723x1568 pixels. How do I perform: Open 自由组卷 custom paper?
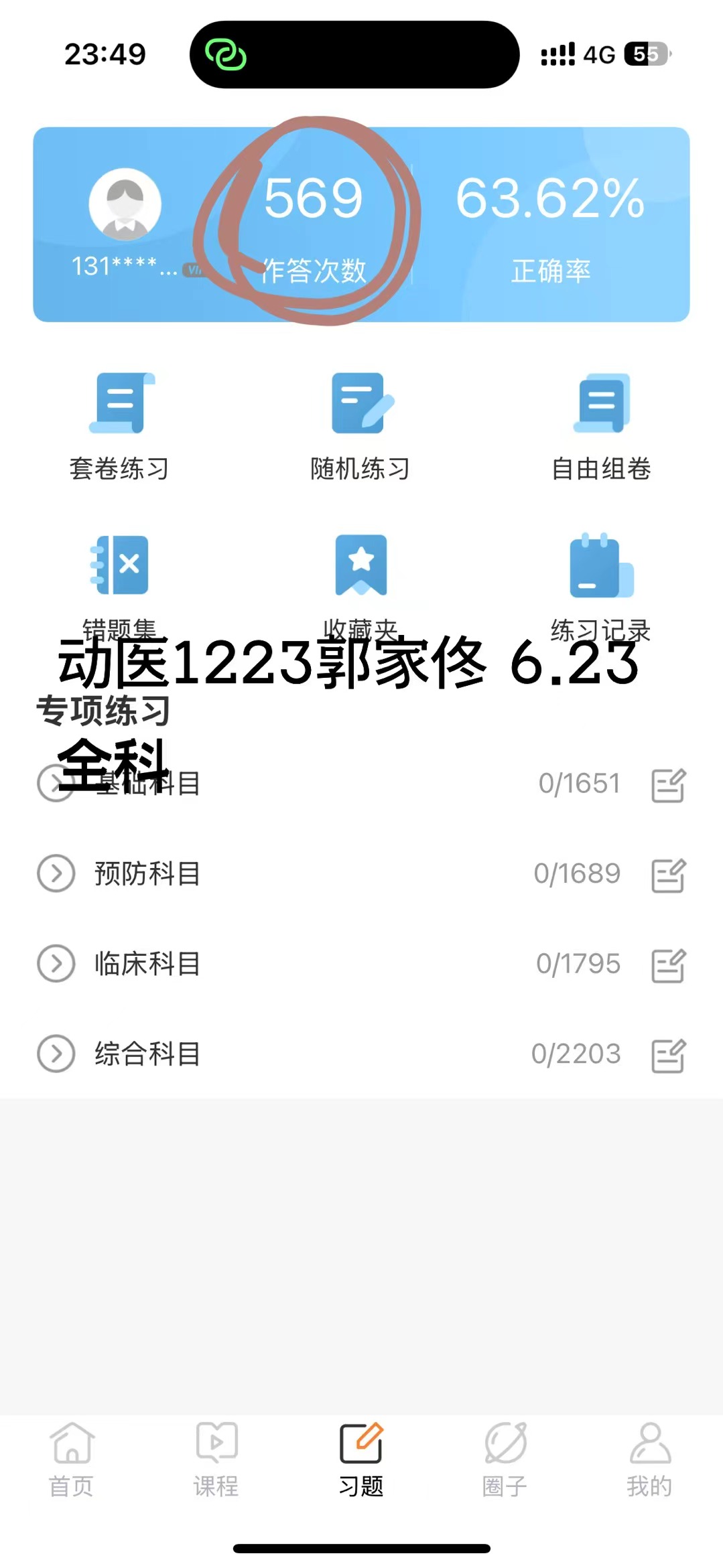[x=601, y=426]
